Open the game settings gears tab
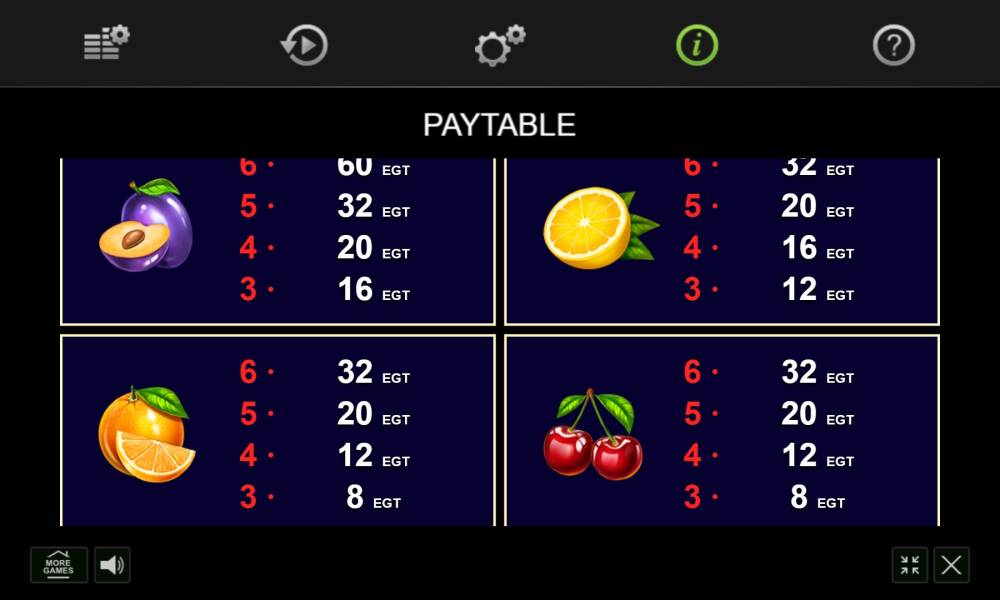 [x=500, y=45]
